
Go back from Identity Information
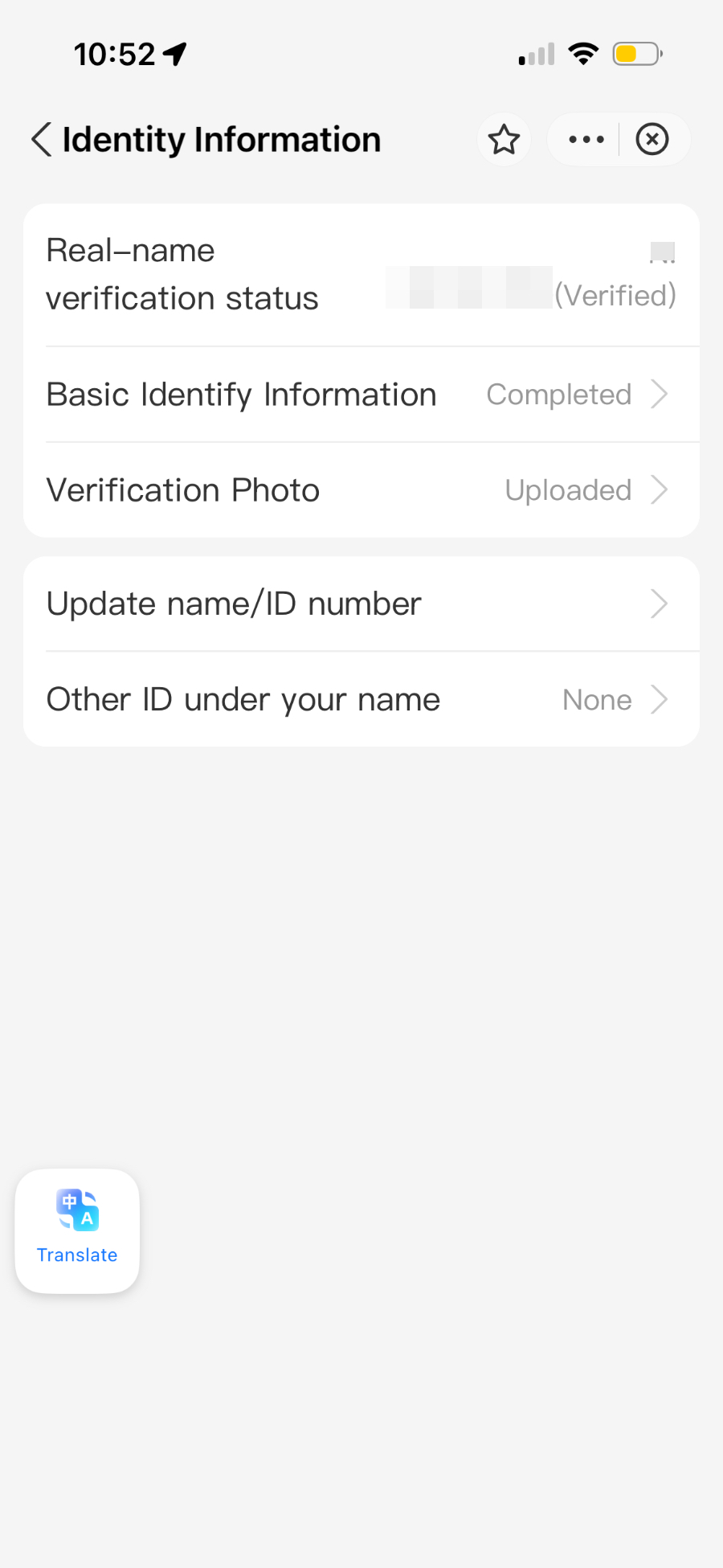click(42, 140)
